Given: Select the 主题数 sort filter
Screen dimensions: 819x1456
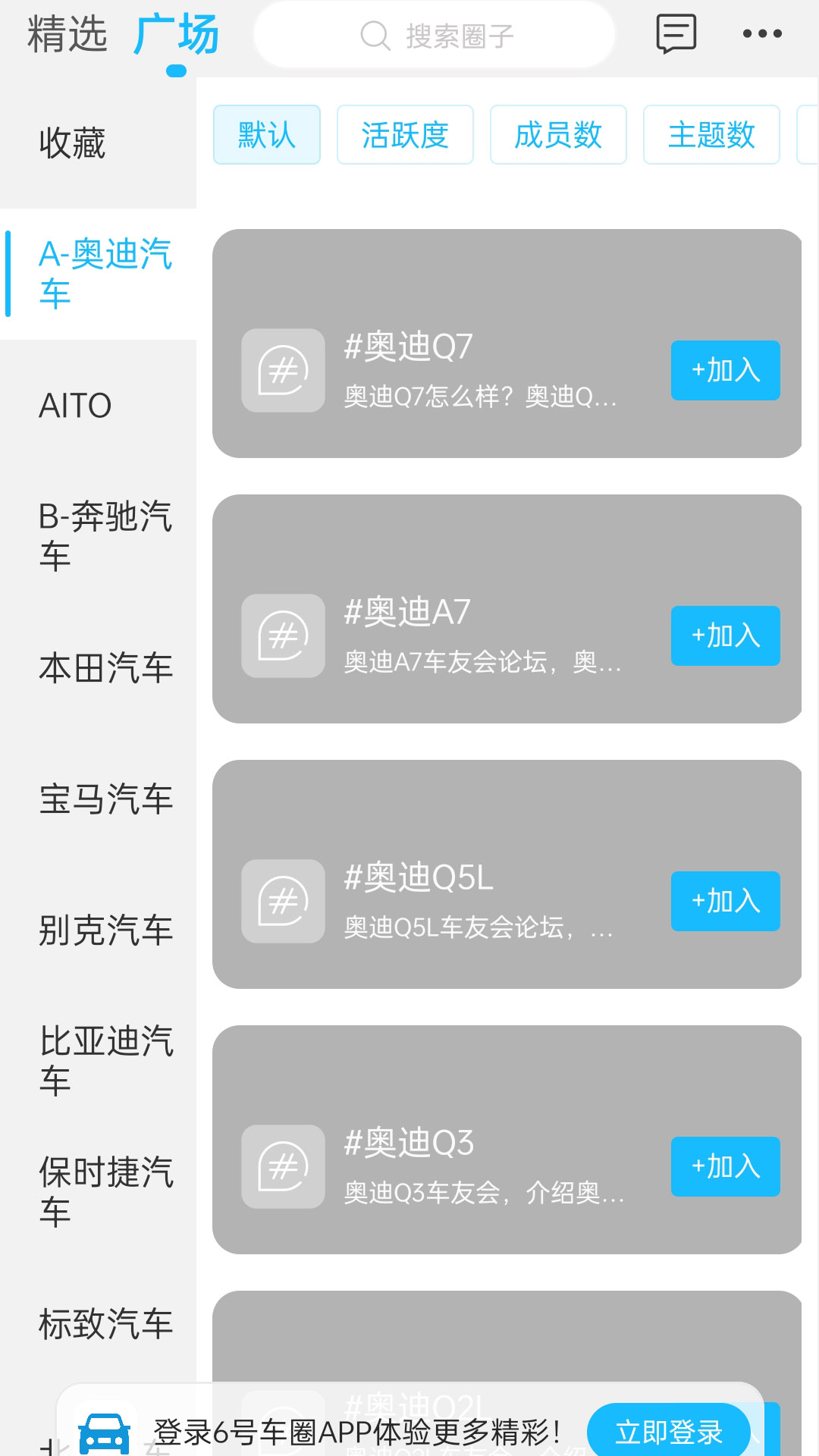Looking at the screenshot, I should (711, 134).
